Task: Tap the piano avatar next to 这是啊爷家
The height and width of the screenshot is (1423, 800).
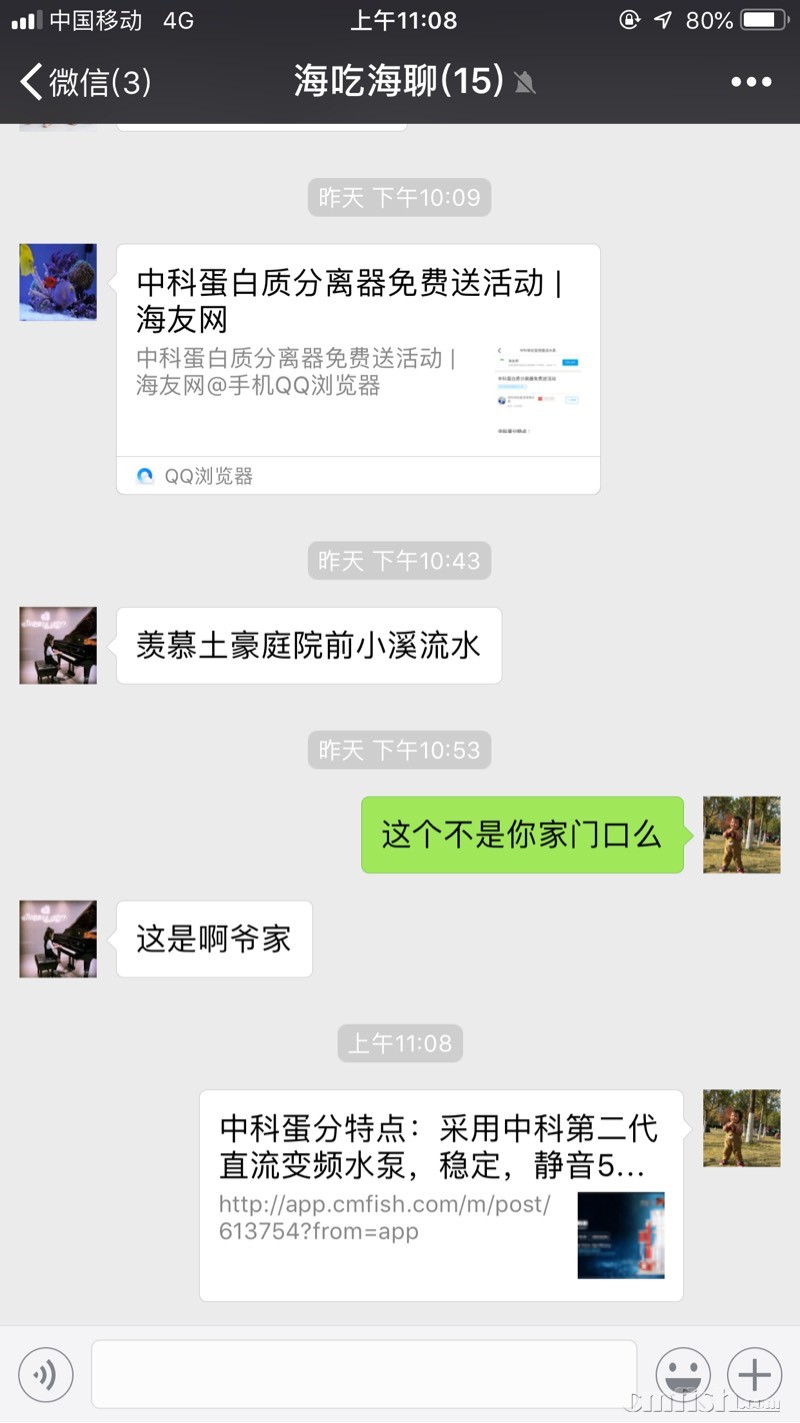Action: pos(57,939)
